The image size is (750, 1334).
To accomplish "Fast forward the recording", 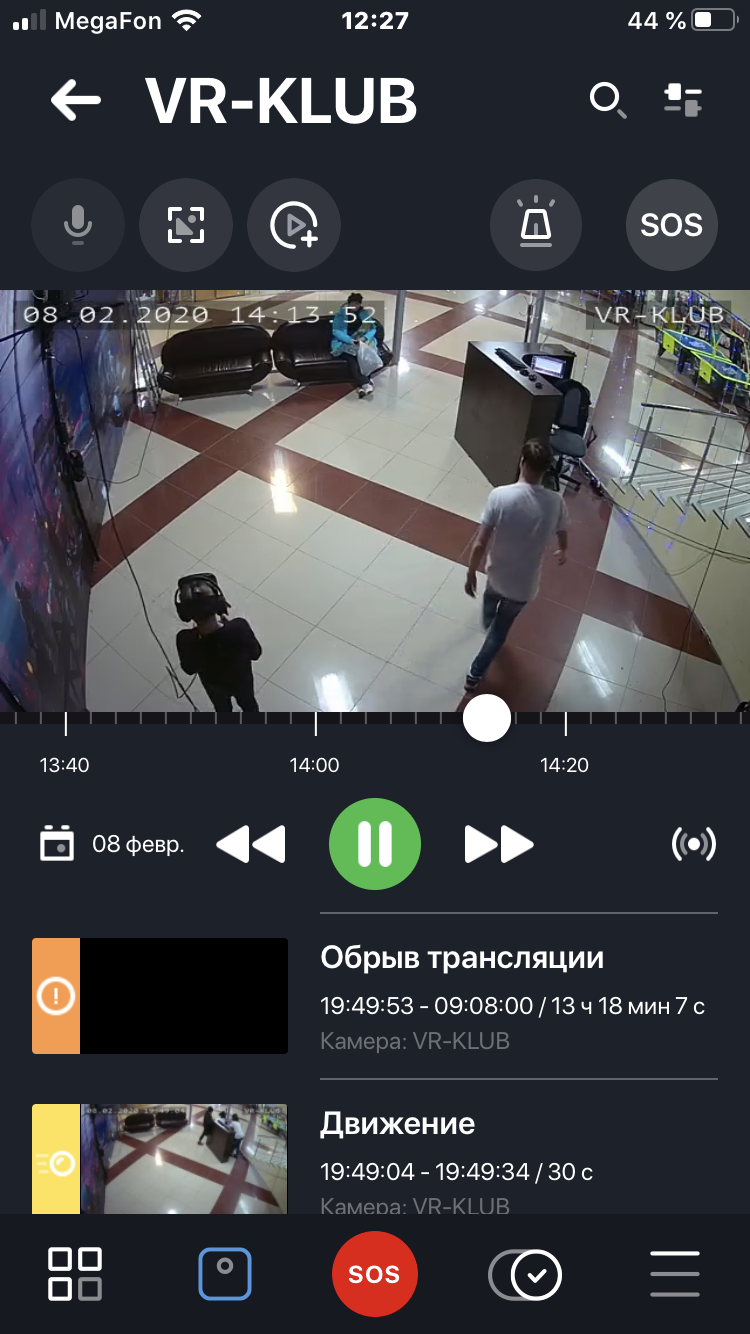I will pos(499,844).
